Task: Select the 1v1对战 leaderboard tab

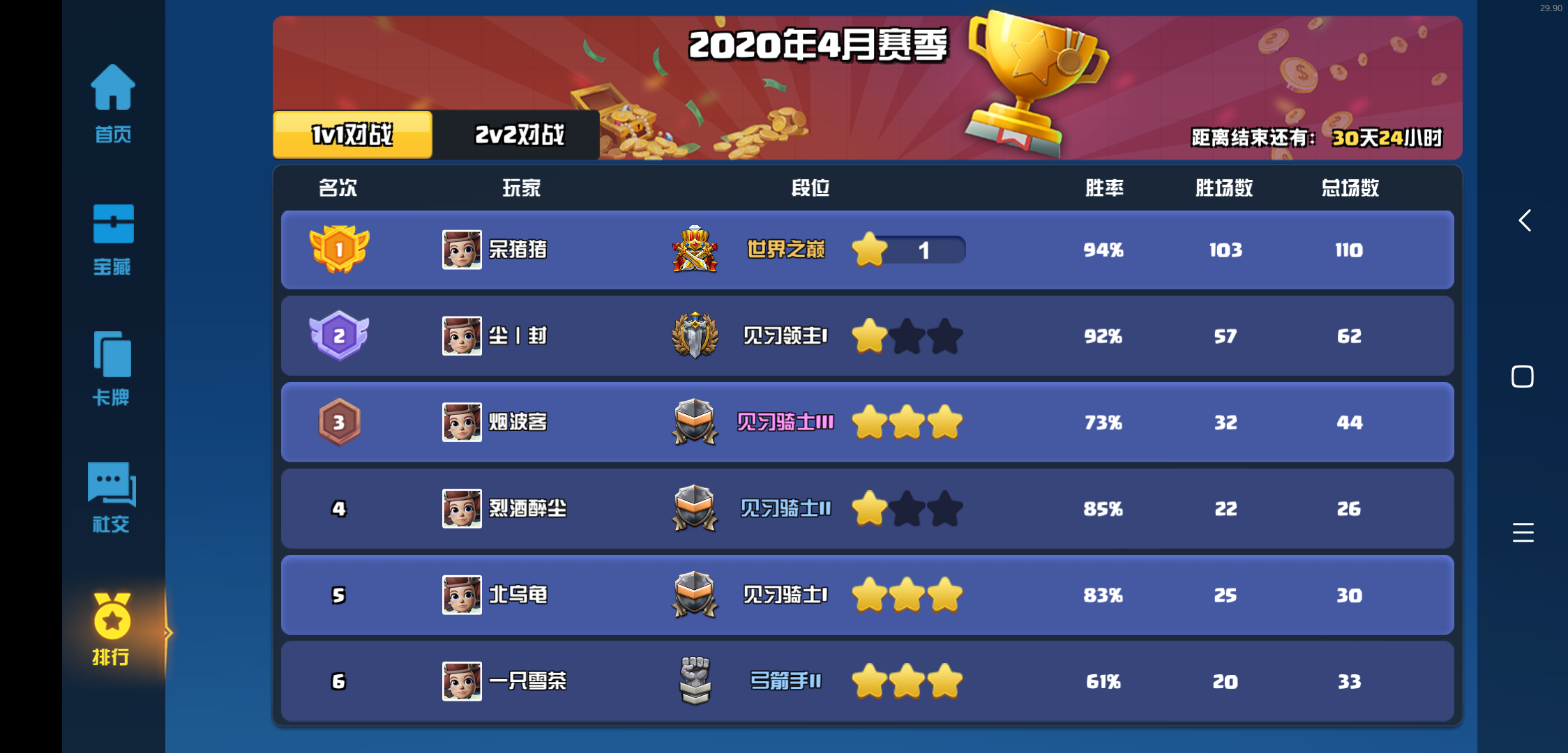Action: 352,135
